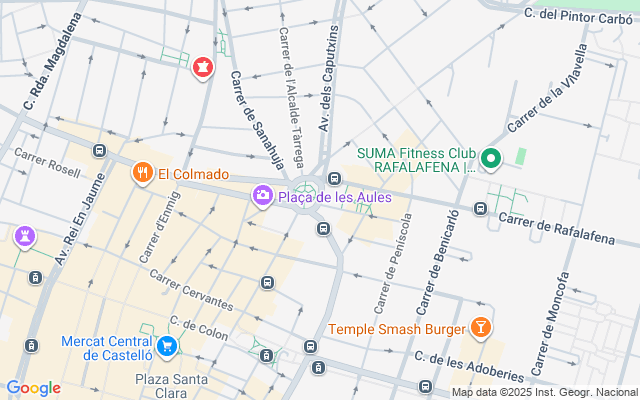Select the Mercat Central de Castelló shopping pin
Screen dimensions: 640x400
(167, 347)
